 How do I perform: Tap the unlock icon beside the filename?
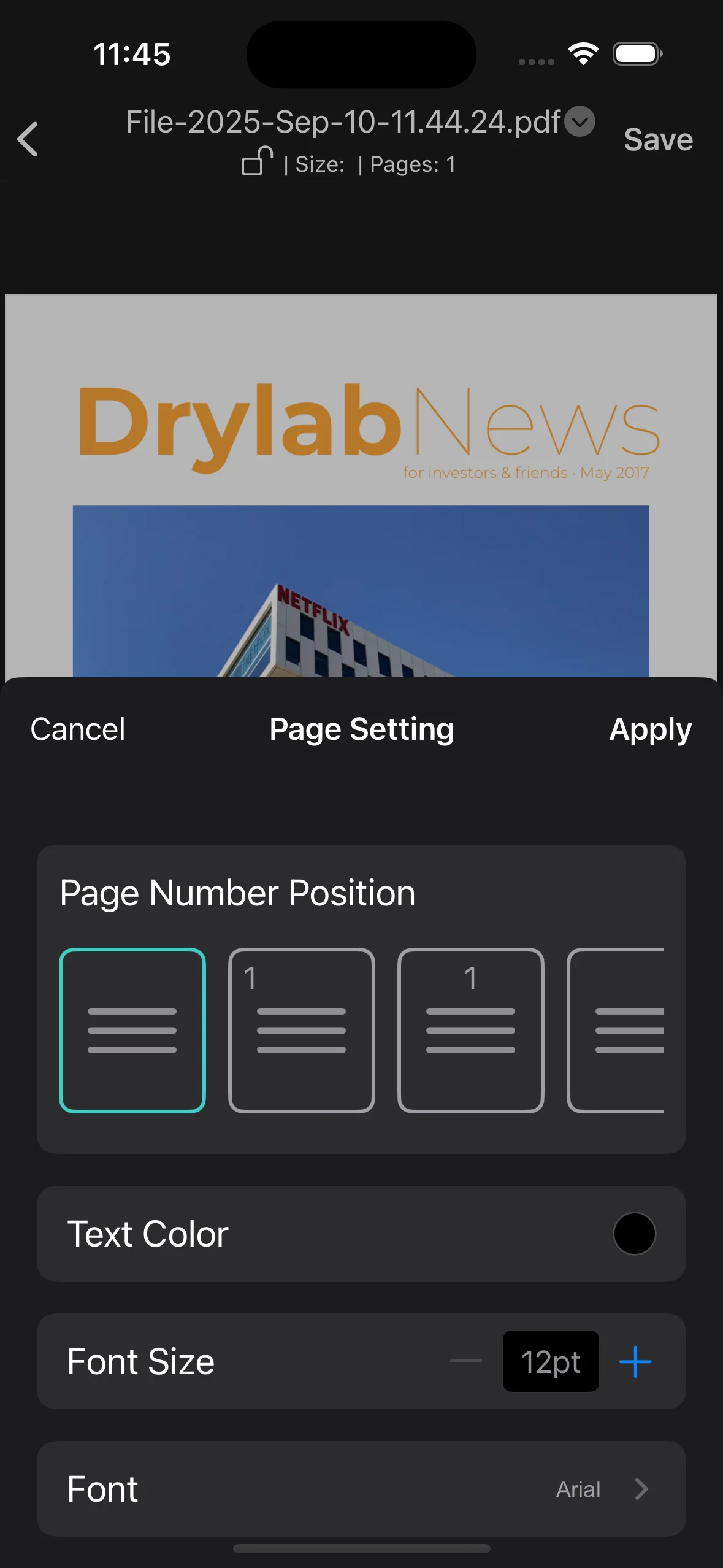click(258, 161)
